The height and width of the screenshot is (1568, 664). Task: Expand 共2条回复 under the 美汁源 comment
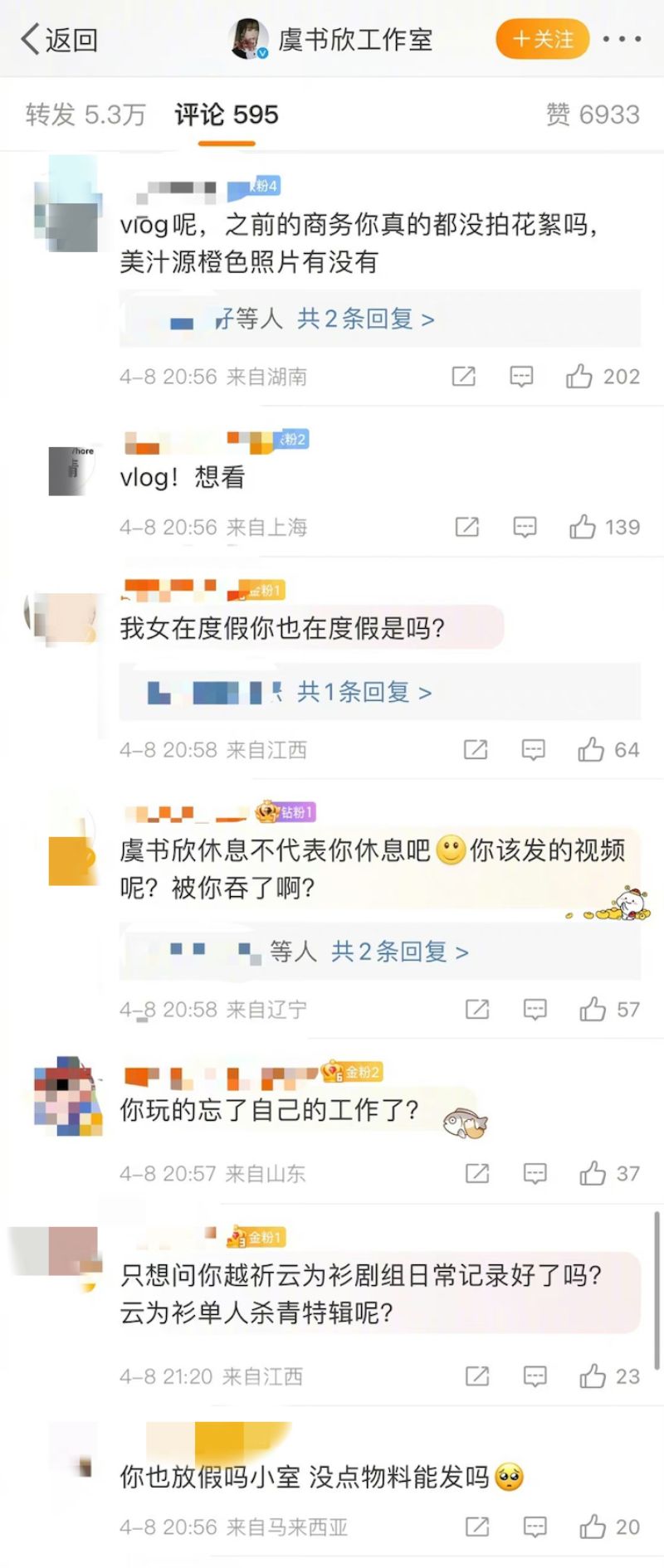pyautogui.click(x=365, y=319)
